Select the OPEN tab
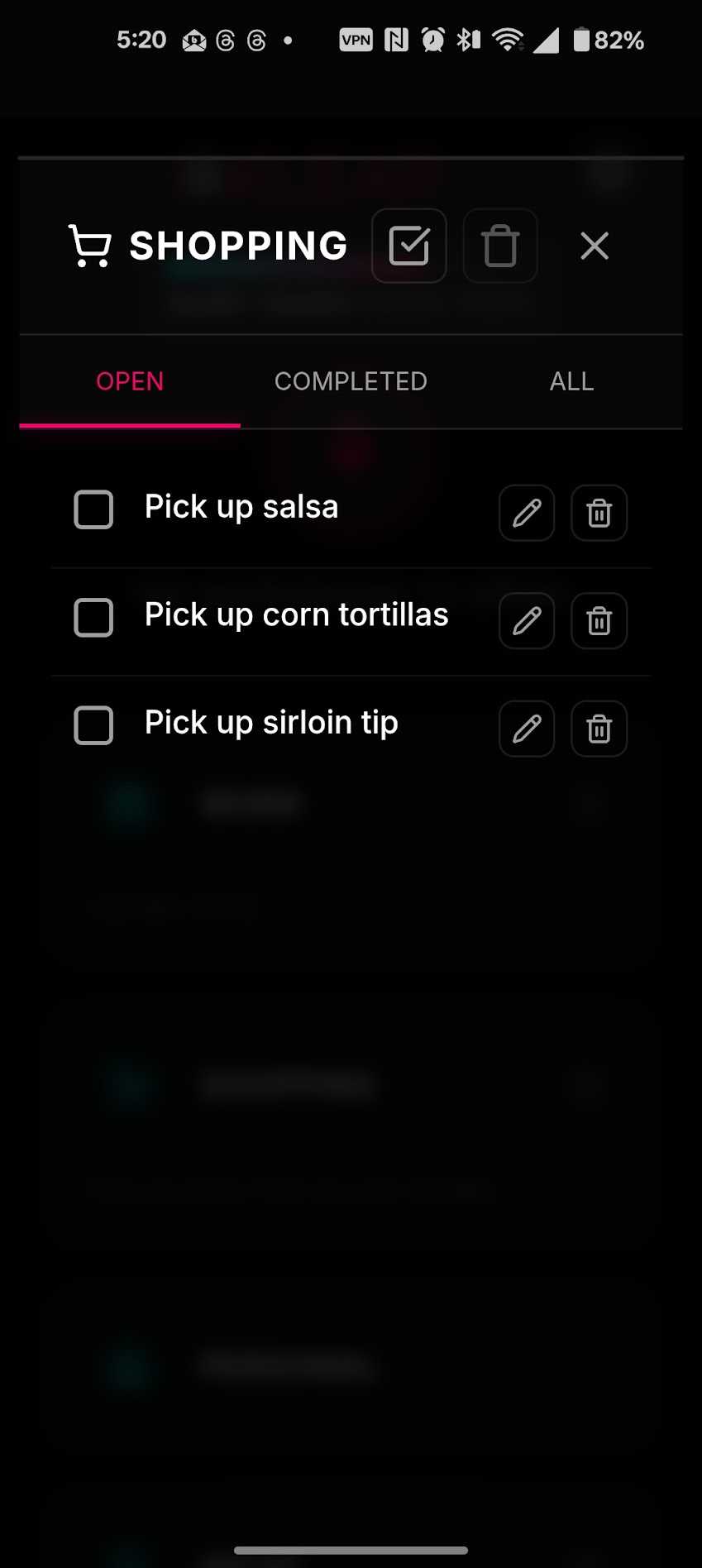 click(x=129, y=381)
